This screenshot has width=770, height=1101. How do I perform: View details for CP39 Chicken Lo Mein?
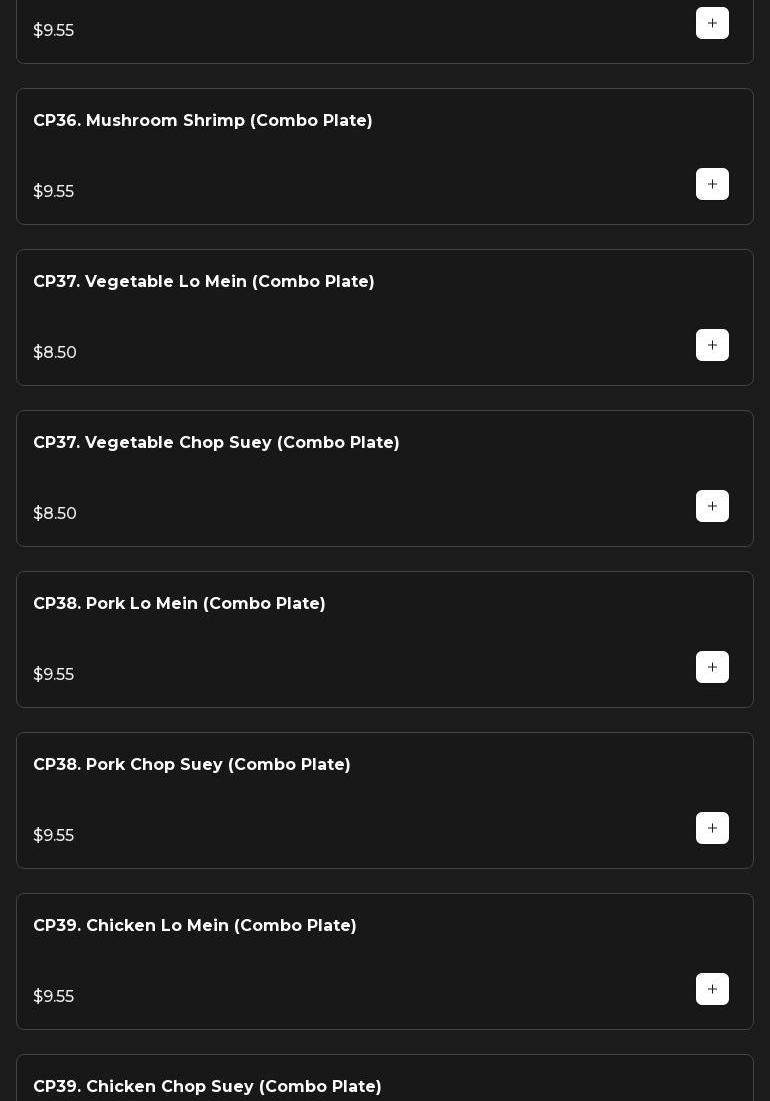(x=195, y=926)
